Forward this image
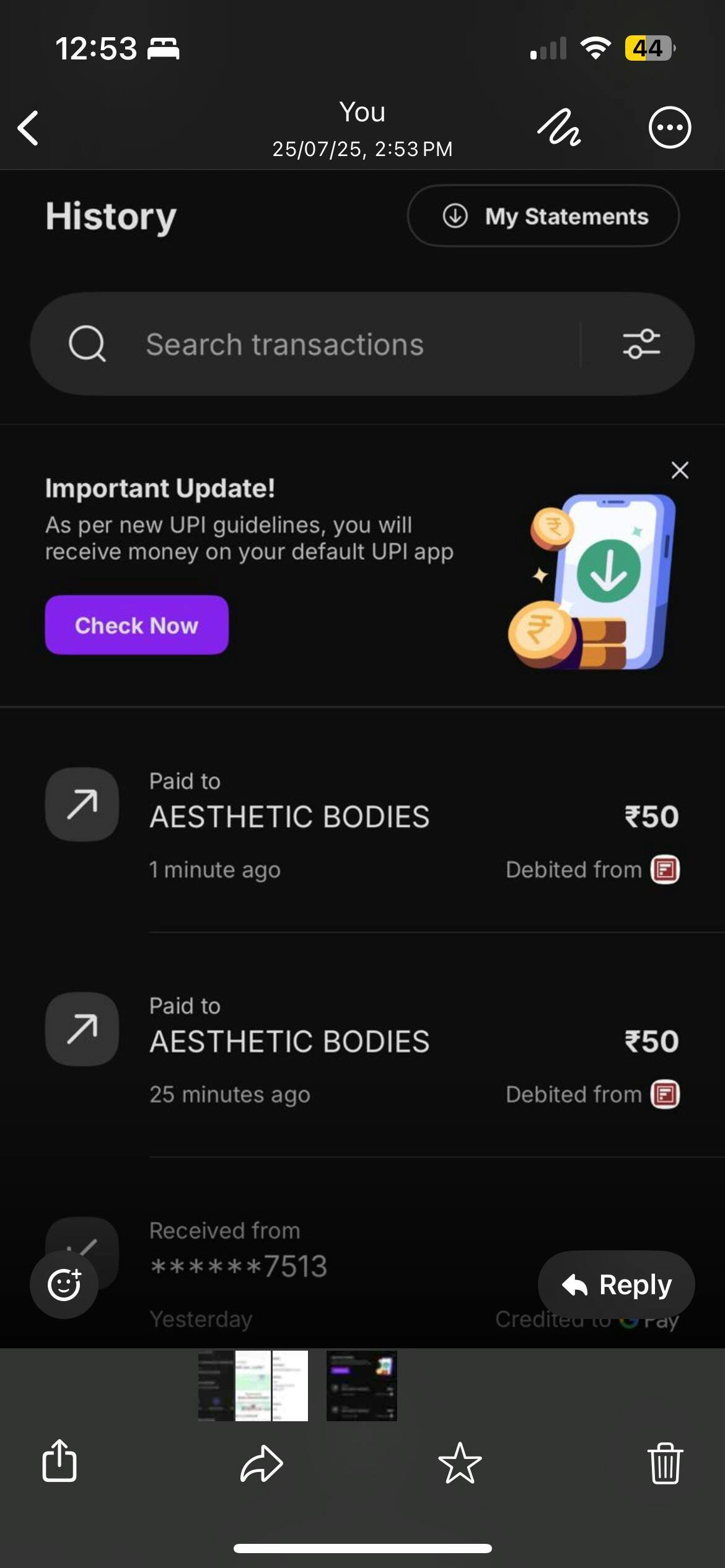 (x=261, y=1463)
